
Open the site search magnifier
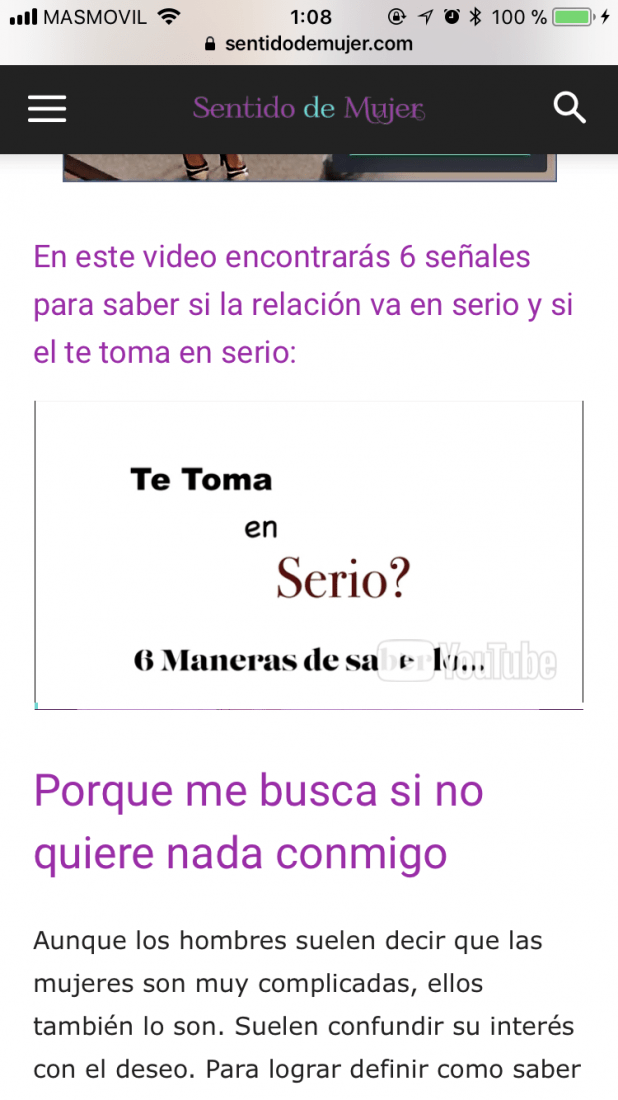point(569,109)
